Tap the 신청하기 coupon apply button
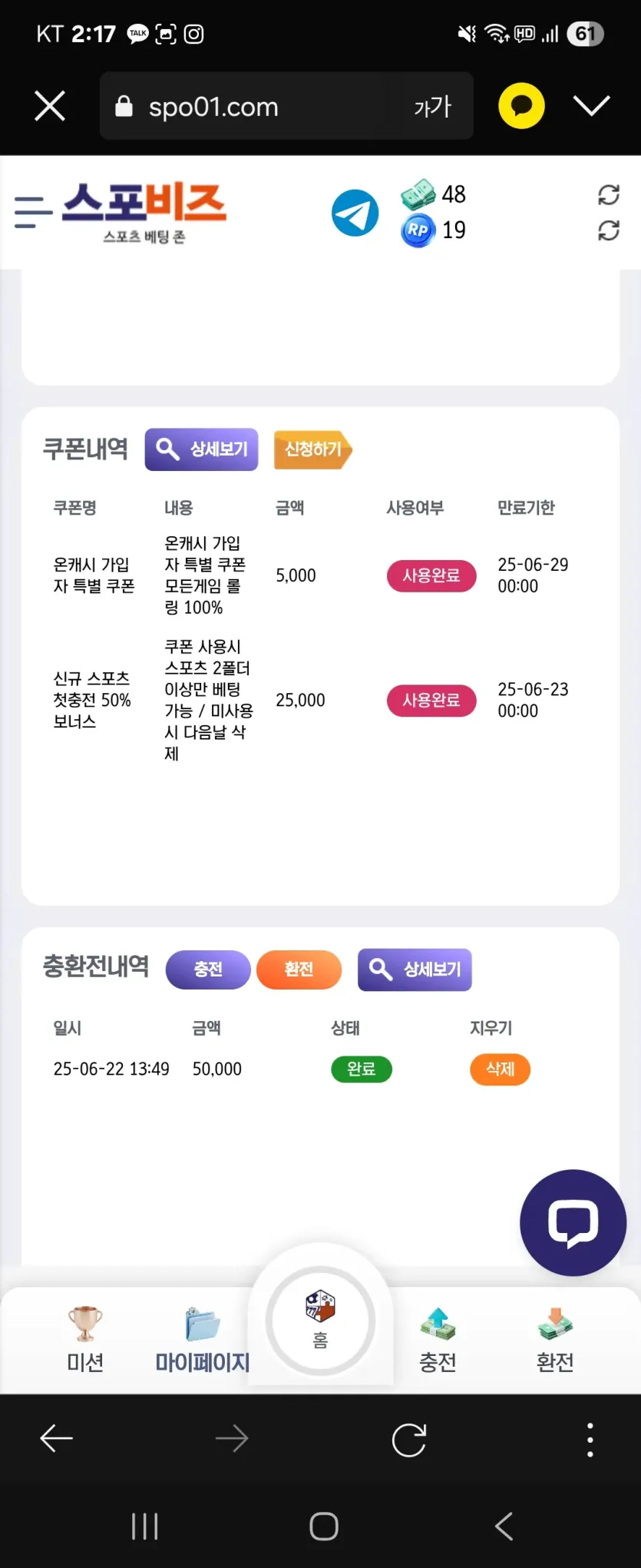 (x=313, y=449)
